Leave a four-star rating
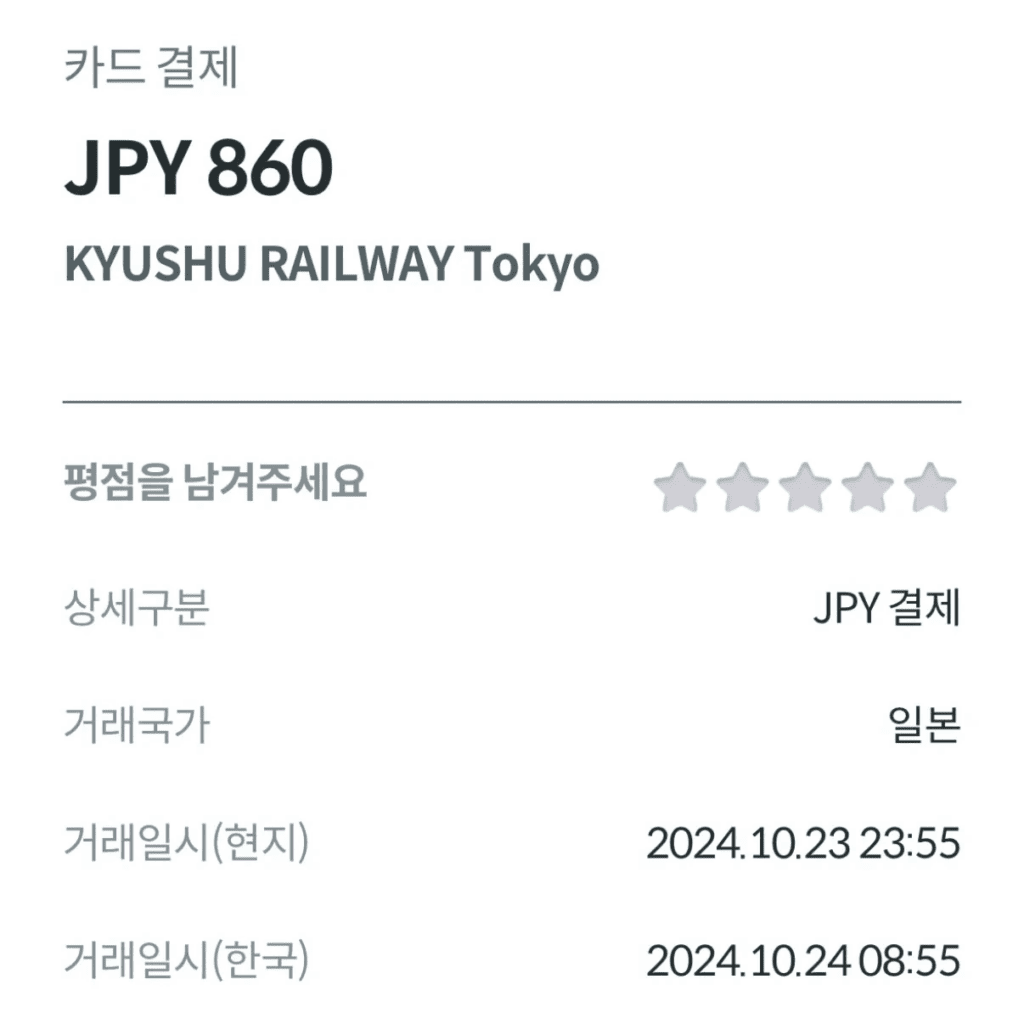The width and height of the screenshot is (1024, 1024). point(868,488)
